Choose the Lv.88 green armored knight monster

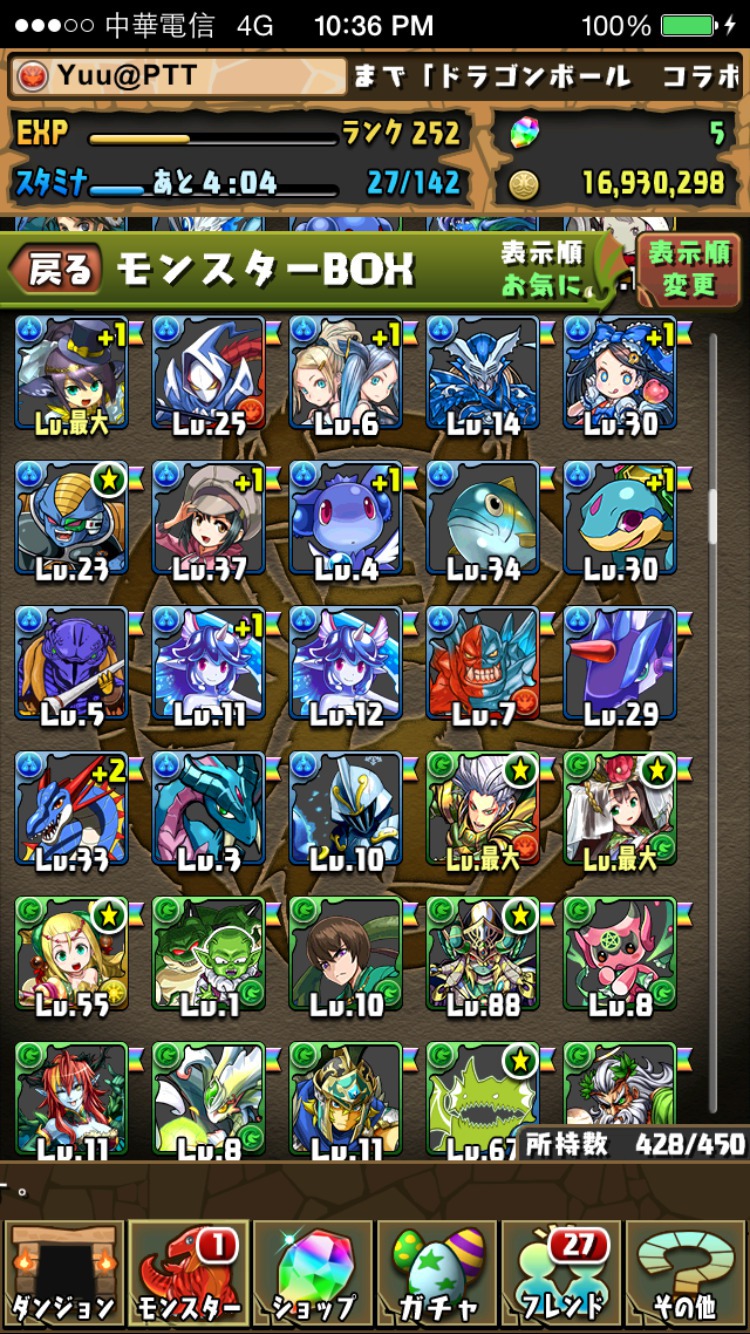(x=483, y=955)
